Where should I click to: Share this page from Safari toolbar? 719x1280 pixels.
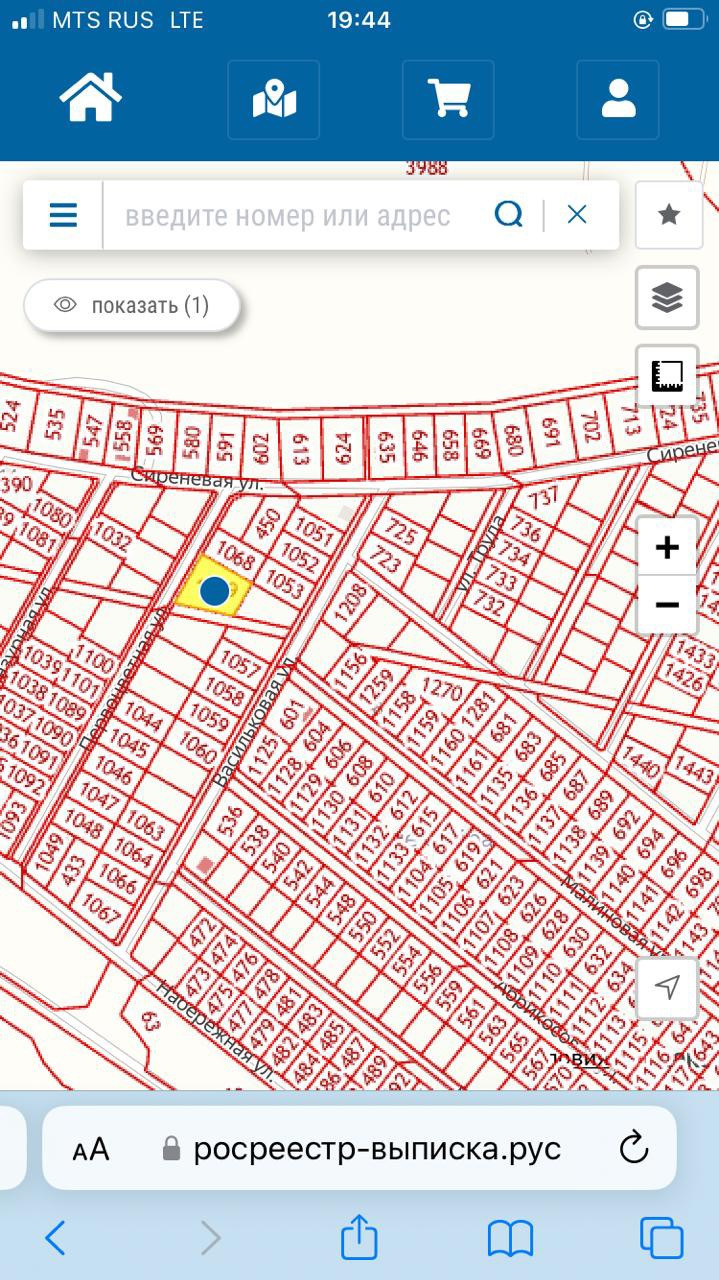coord(359,1238)
